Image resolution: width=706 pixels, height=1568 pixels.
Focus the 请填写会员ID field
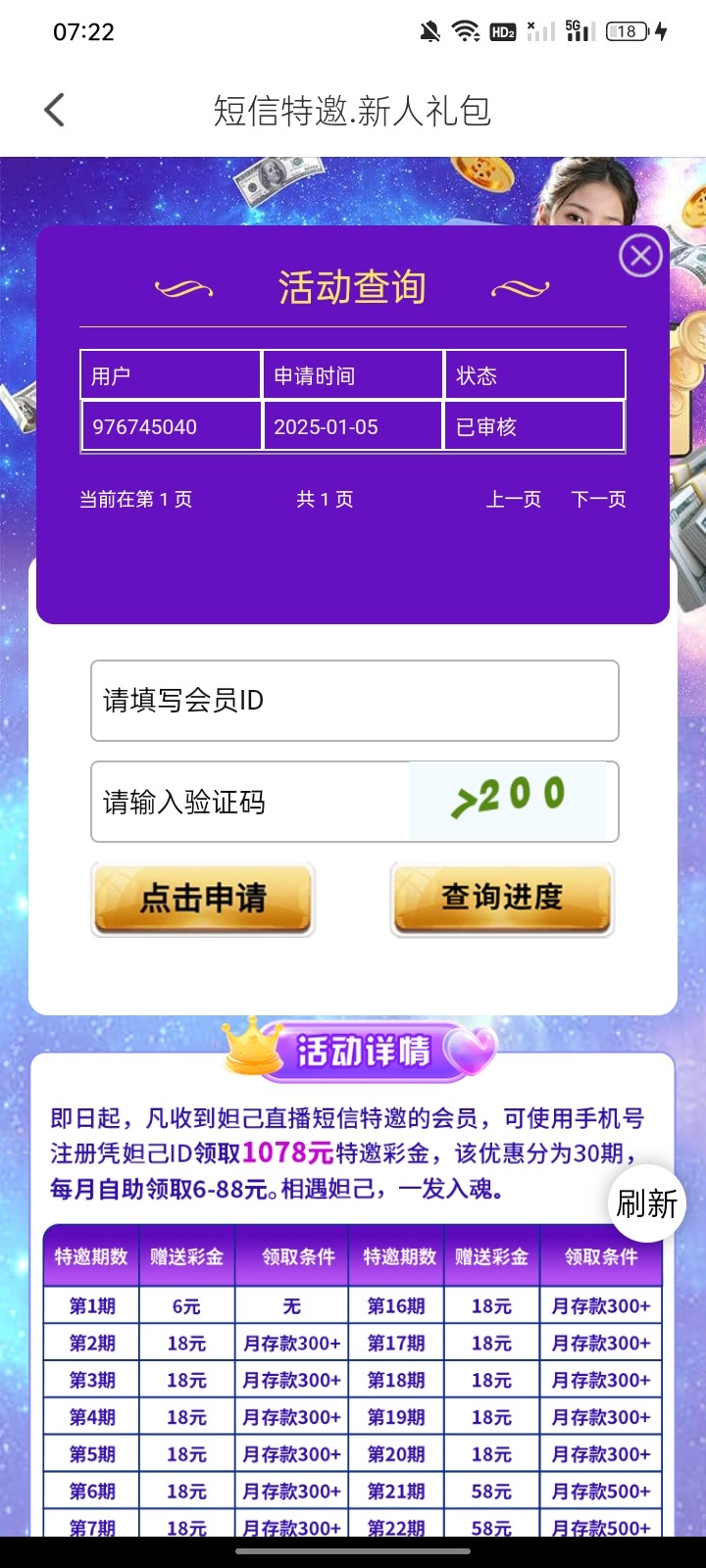click(x=354, y=701)
